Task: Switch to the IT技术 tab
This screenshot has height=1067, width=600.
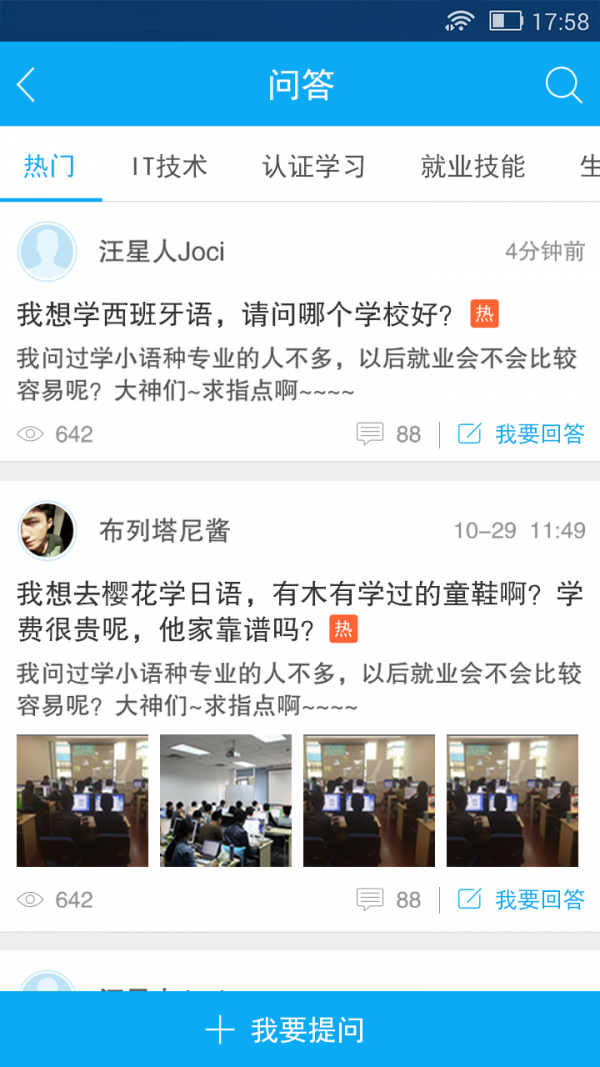Action: point(169,166)
